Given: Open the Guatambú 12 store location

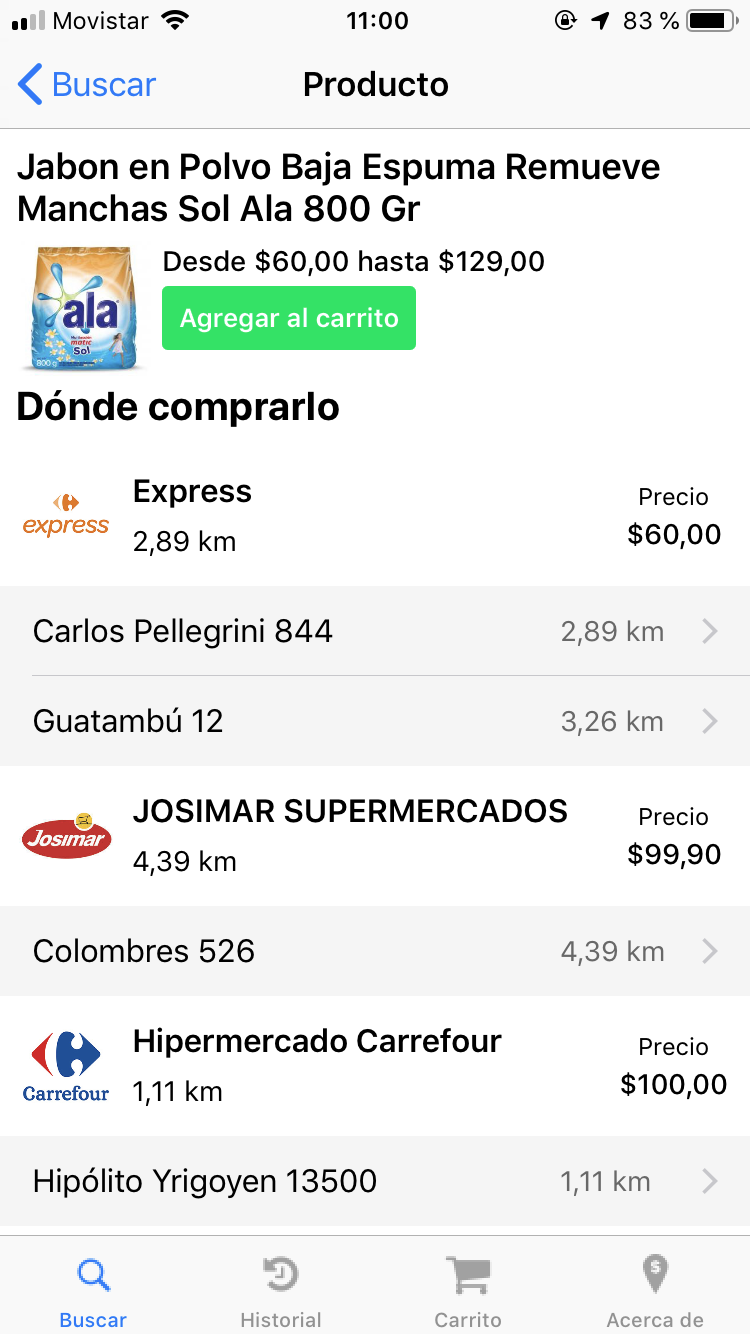Looking at the screenshot, I should (375, 721).
